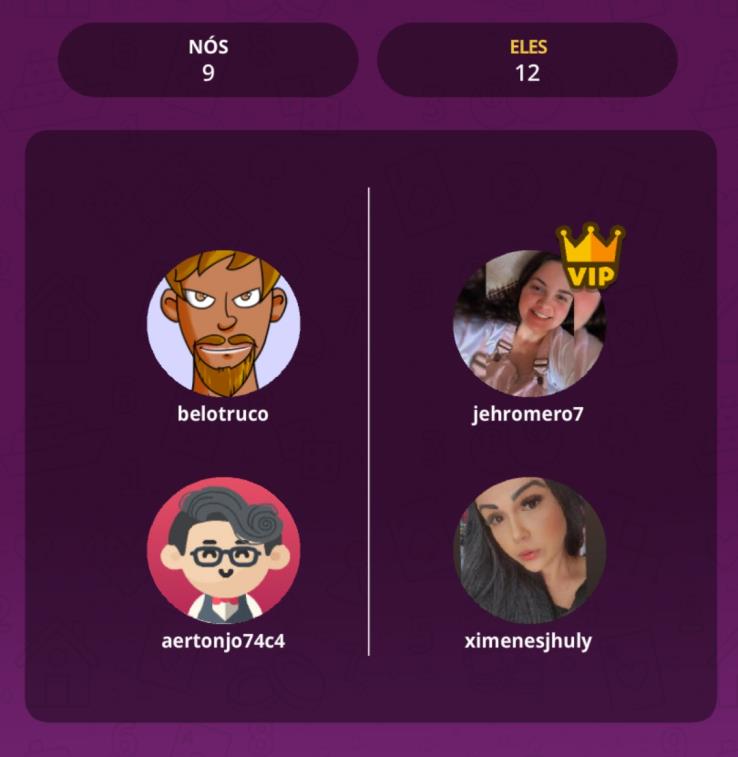View aertonjo74c4's player profile
Screen dimensions: 738x757
223,551
